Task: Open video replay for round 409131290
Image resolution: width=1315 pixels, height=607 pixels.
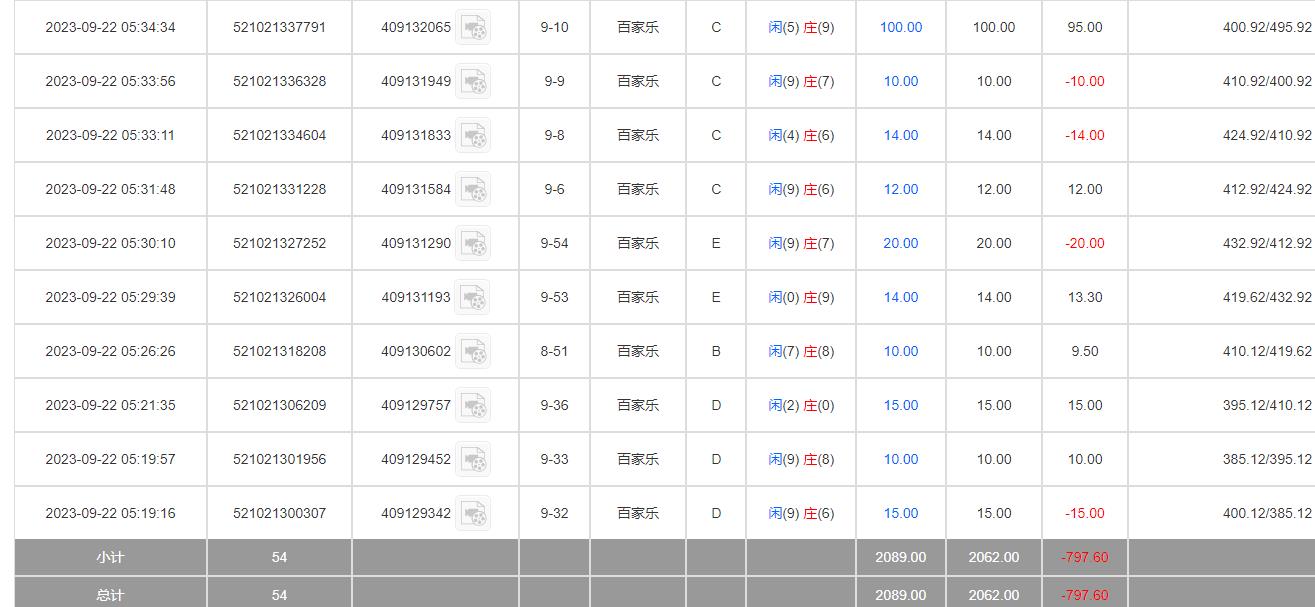Action: pyautogui.click(x=473, y=244)
